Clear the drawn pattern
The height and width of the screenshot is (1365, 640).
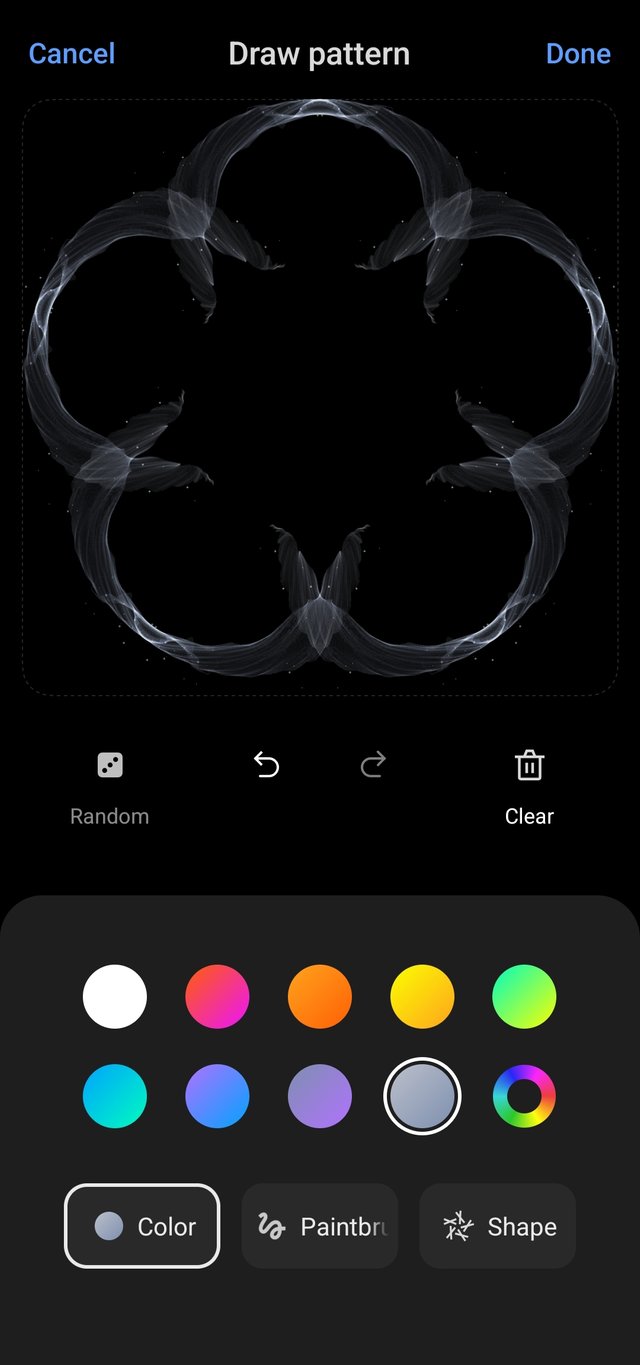[529, 787]
